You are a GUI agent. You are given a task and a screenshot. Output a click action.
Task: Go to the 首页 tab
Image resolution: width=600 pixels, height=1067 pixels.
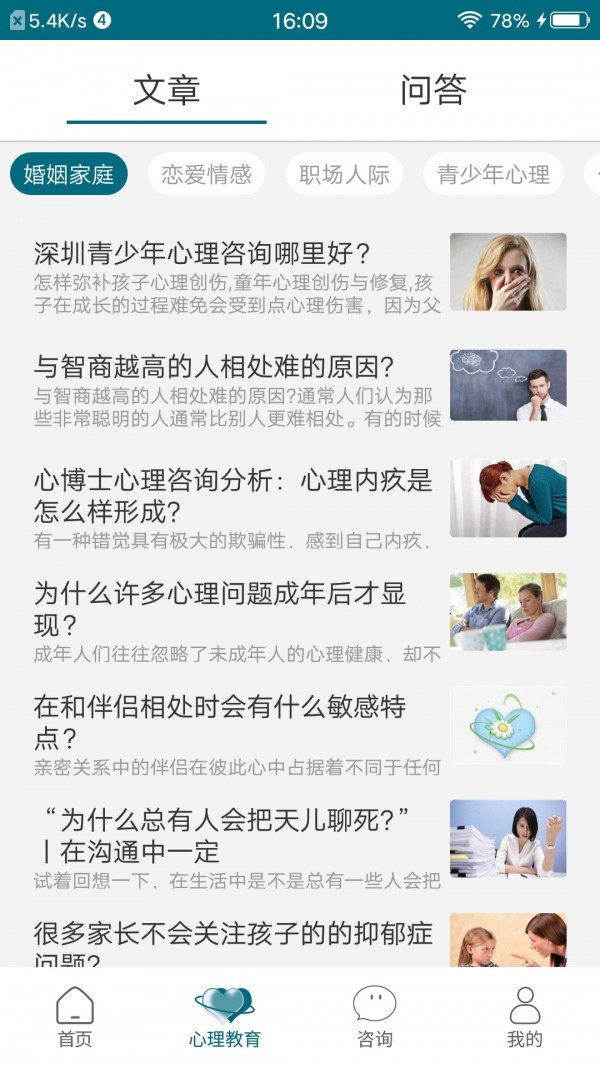(x=75, y=1016)
